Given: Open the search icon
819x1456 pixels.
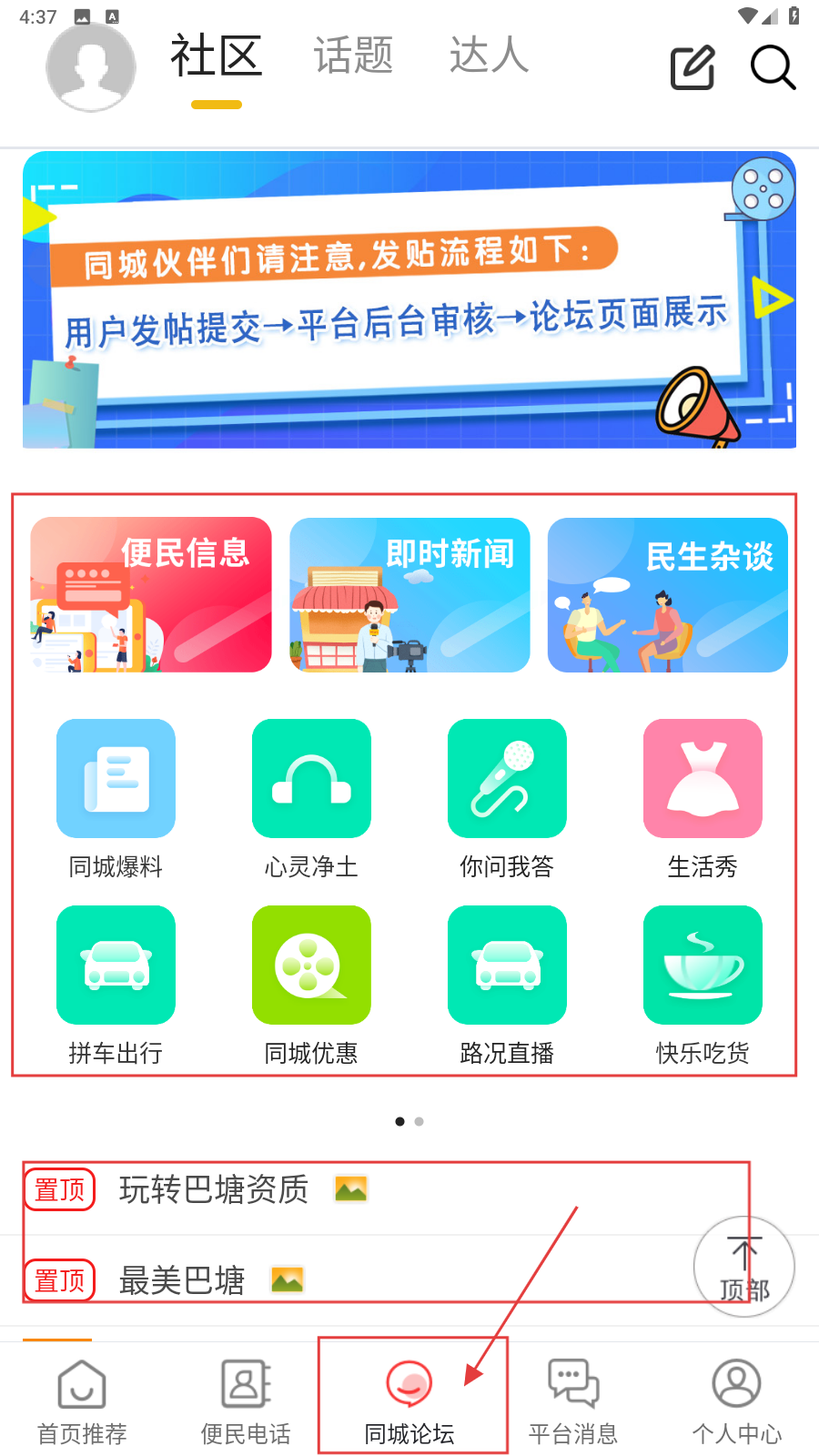Looking at the screenshot, I should click(773, 67).
